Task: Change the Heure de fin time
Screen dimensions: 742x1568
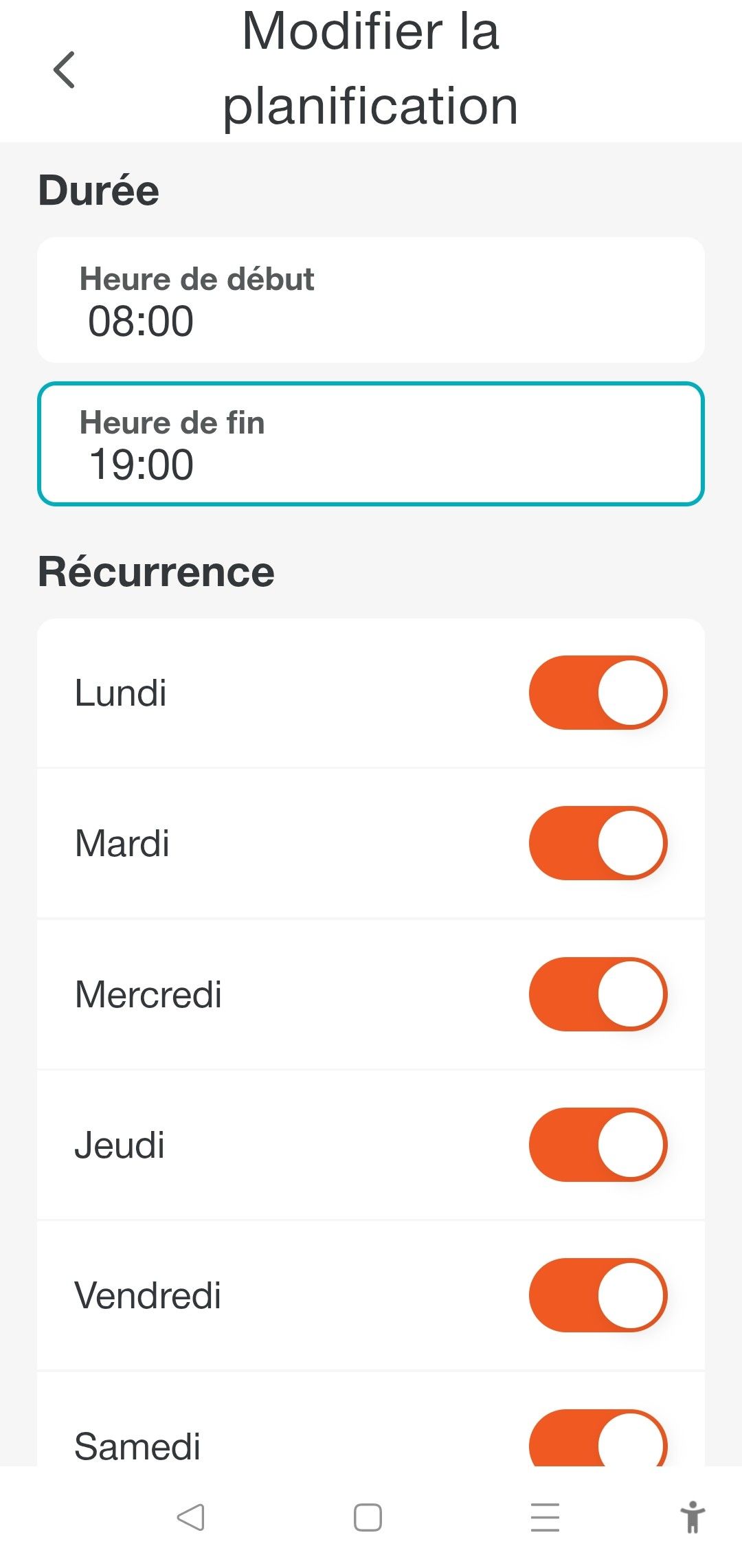Action: click(371, 444)
